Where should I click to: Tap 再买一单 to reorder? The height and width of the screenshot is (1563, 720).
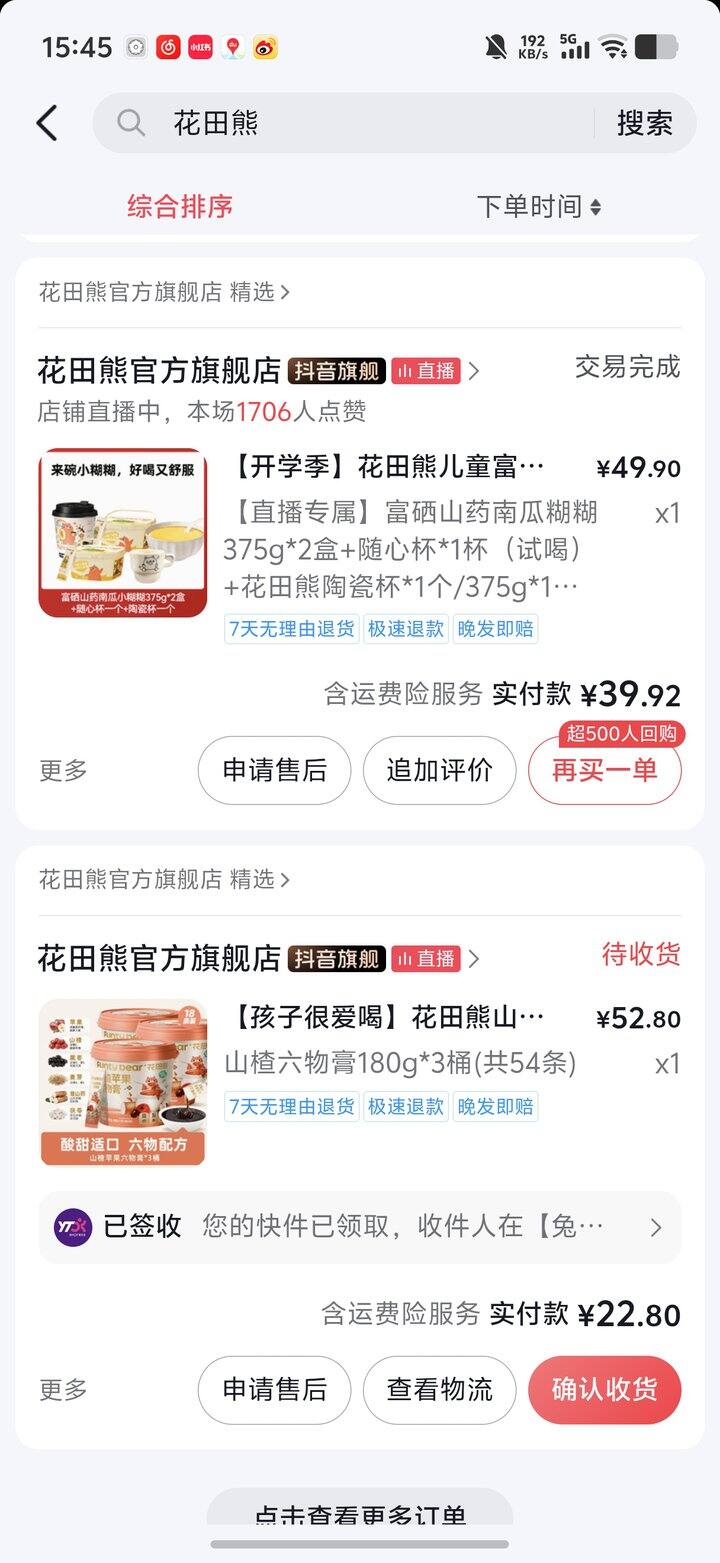tap(604, 770)
